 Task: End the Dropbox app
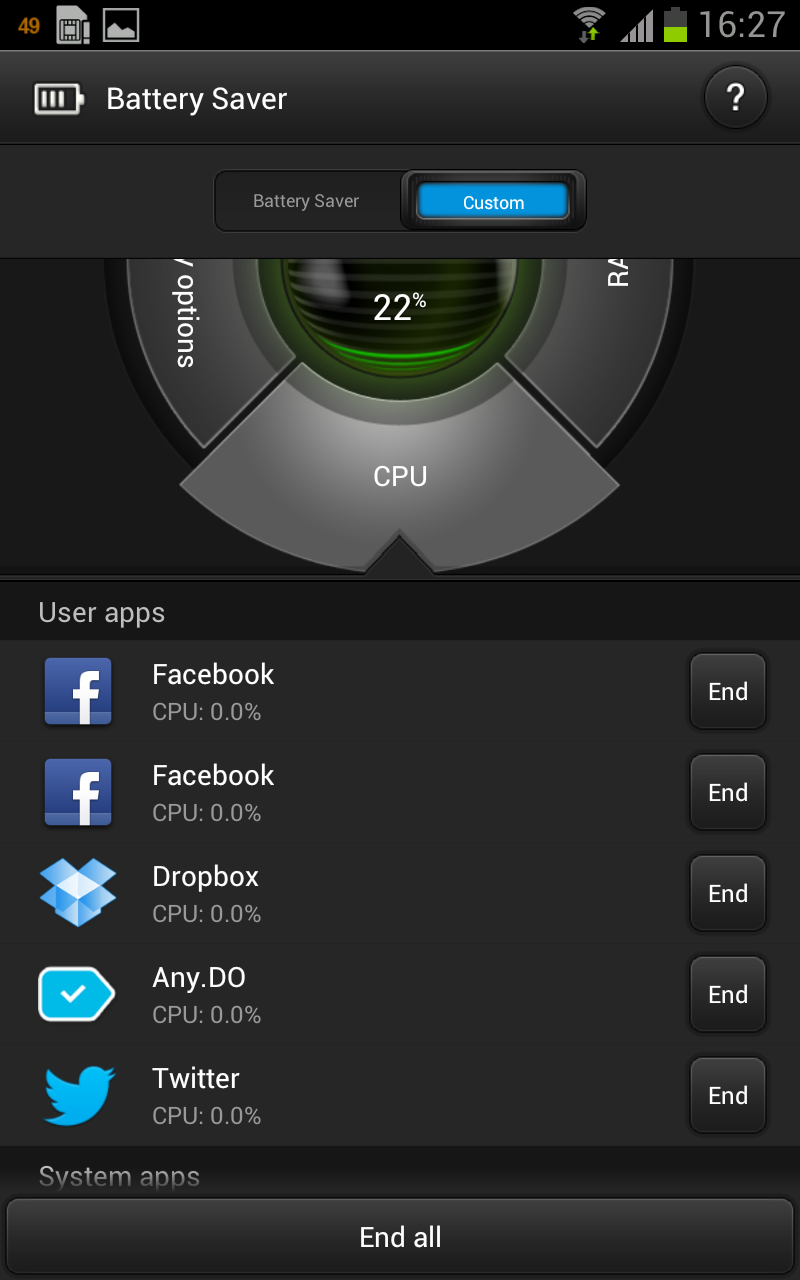pyautogui.click(x=727, y=894)
